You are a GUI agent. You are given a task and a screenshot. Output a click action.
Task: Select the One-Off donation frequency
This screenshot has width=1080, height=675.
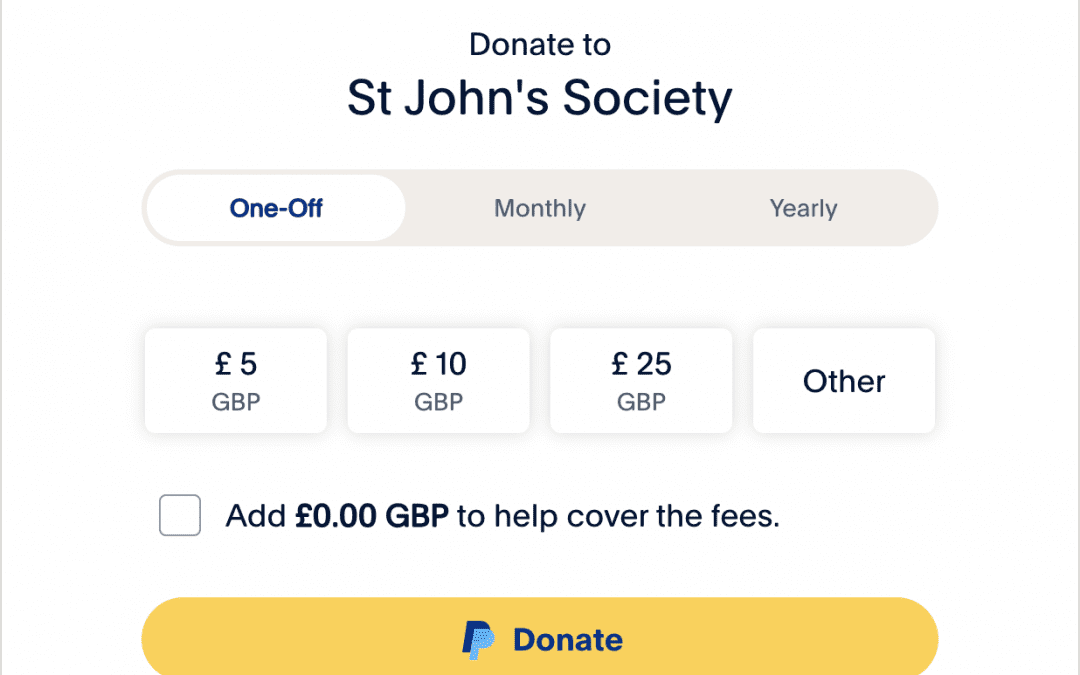(276, 208)
